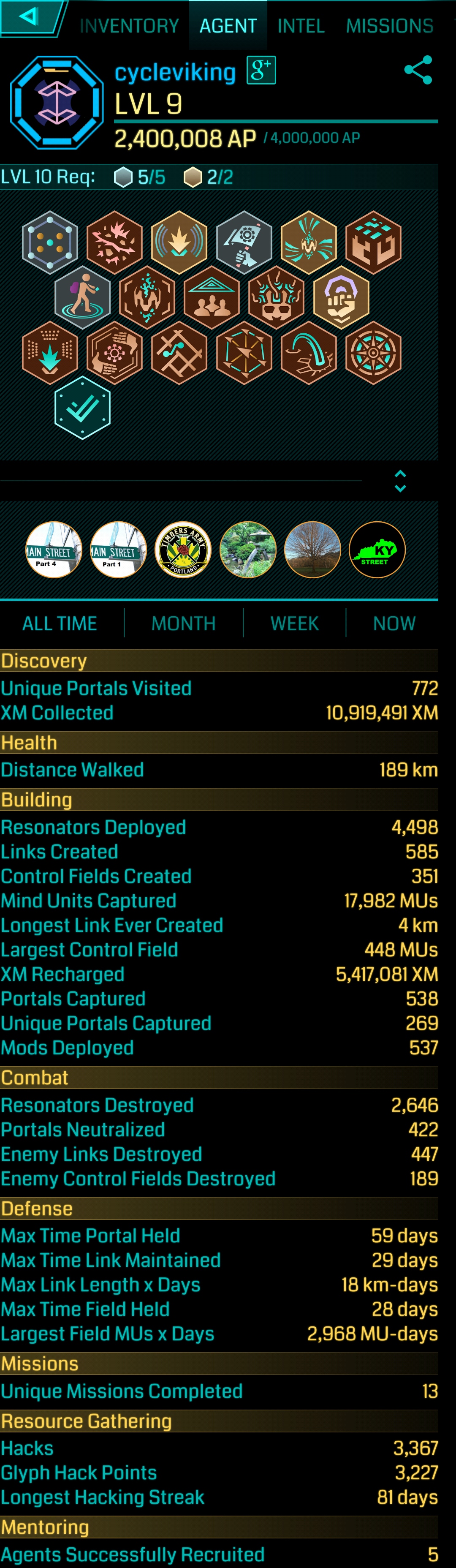Viewport: 456px width, 1568px height.
Task: Show All Time stats
Action: (60, 623)
